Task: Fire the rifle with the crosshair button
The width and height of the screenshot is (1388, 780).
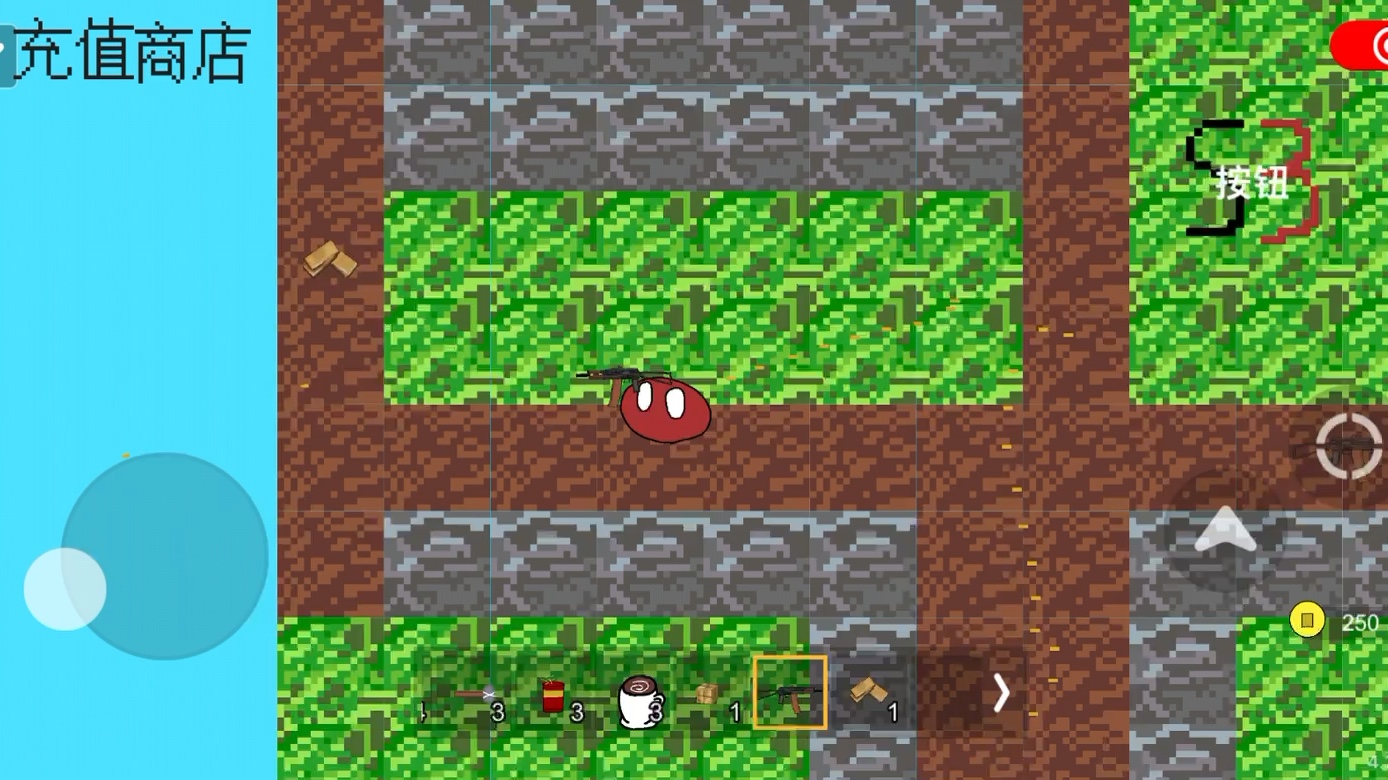Action: pos(1347,446)
